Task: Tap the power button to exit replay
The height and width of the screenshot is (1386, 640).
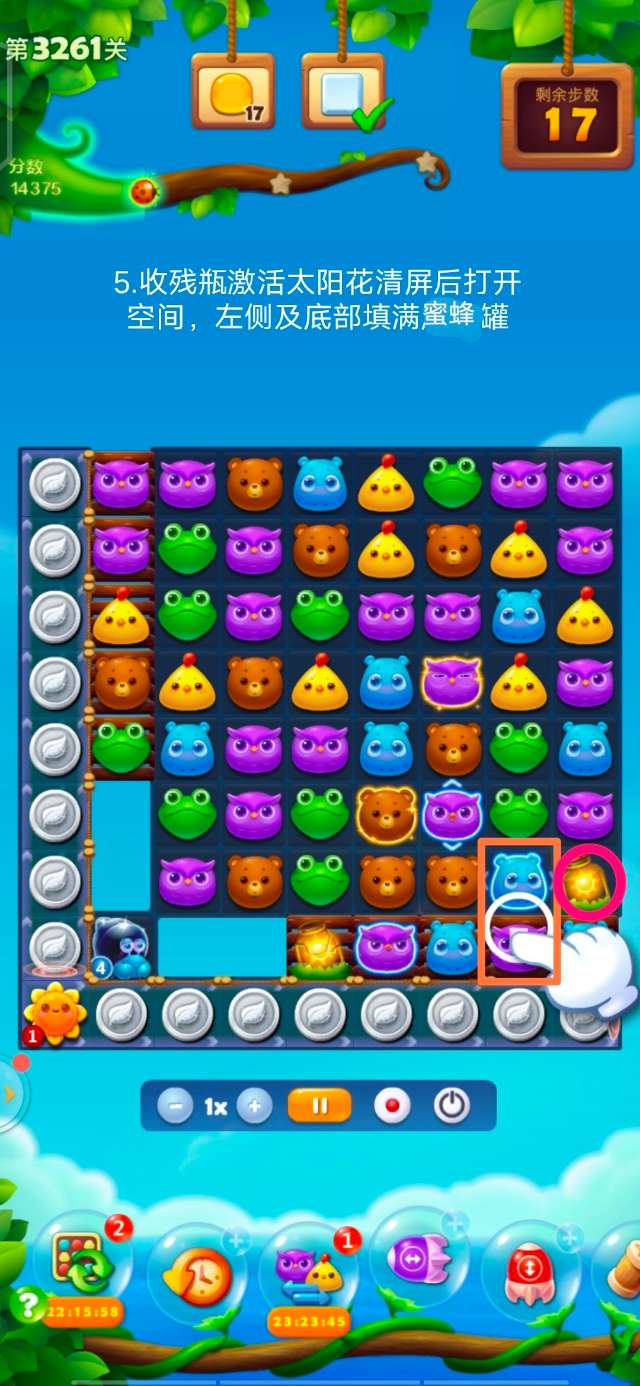Action: (x=452, y=1107)
